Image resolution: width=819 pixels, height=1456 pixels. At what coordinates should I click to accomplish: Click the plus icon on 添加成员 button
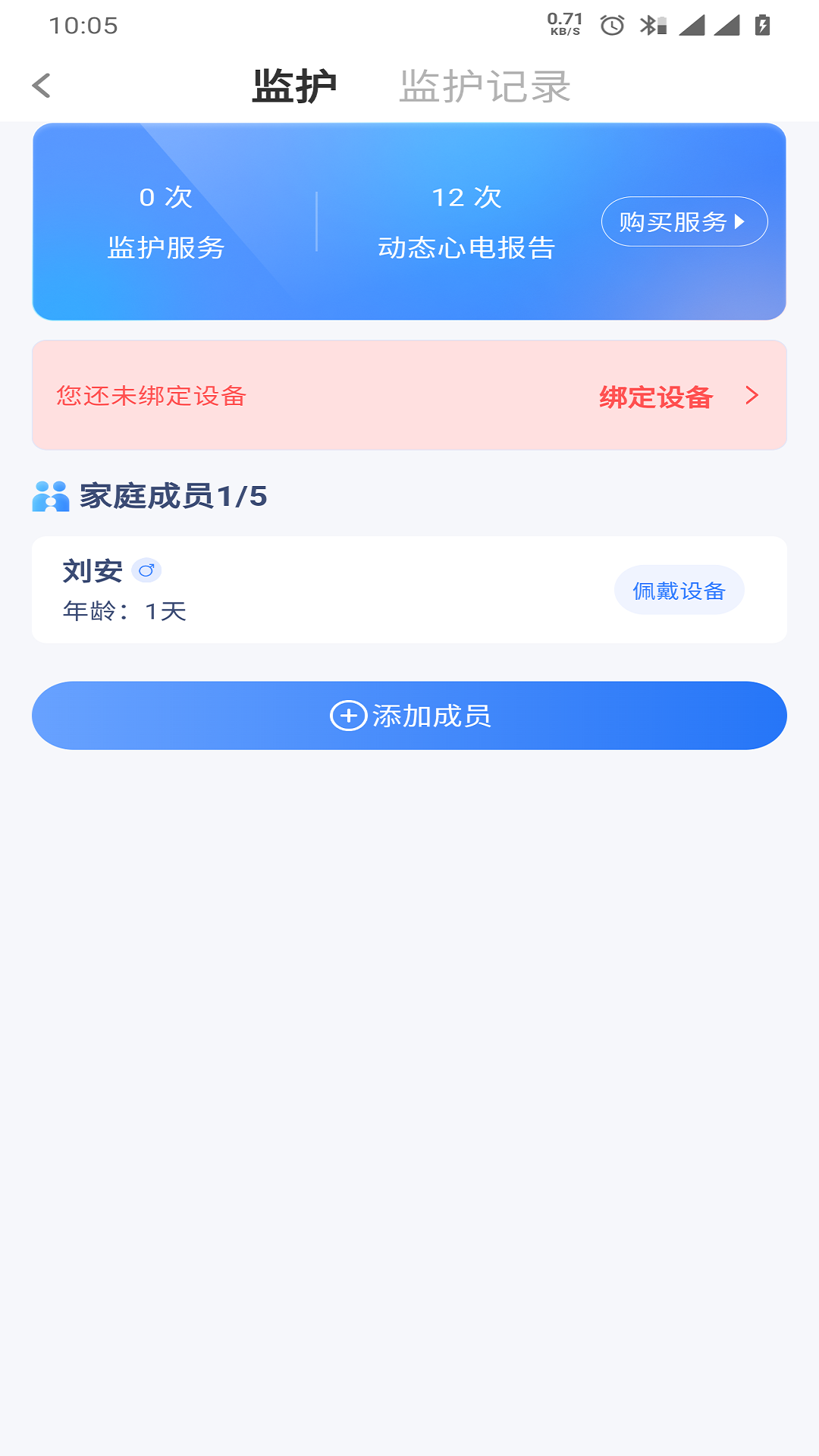[x=349, y=715]
